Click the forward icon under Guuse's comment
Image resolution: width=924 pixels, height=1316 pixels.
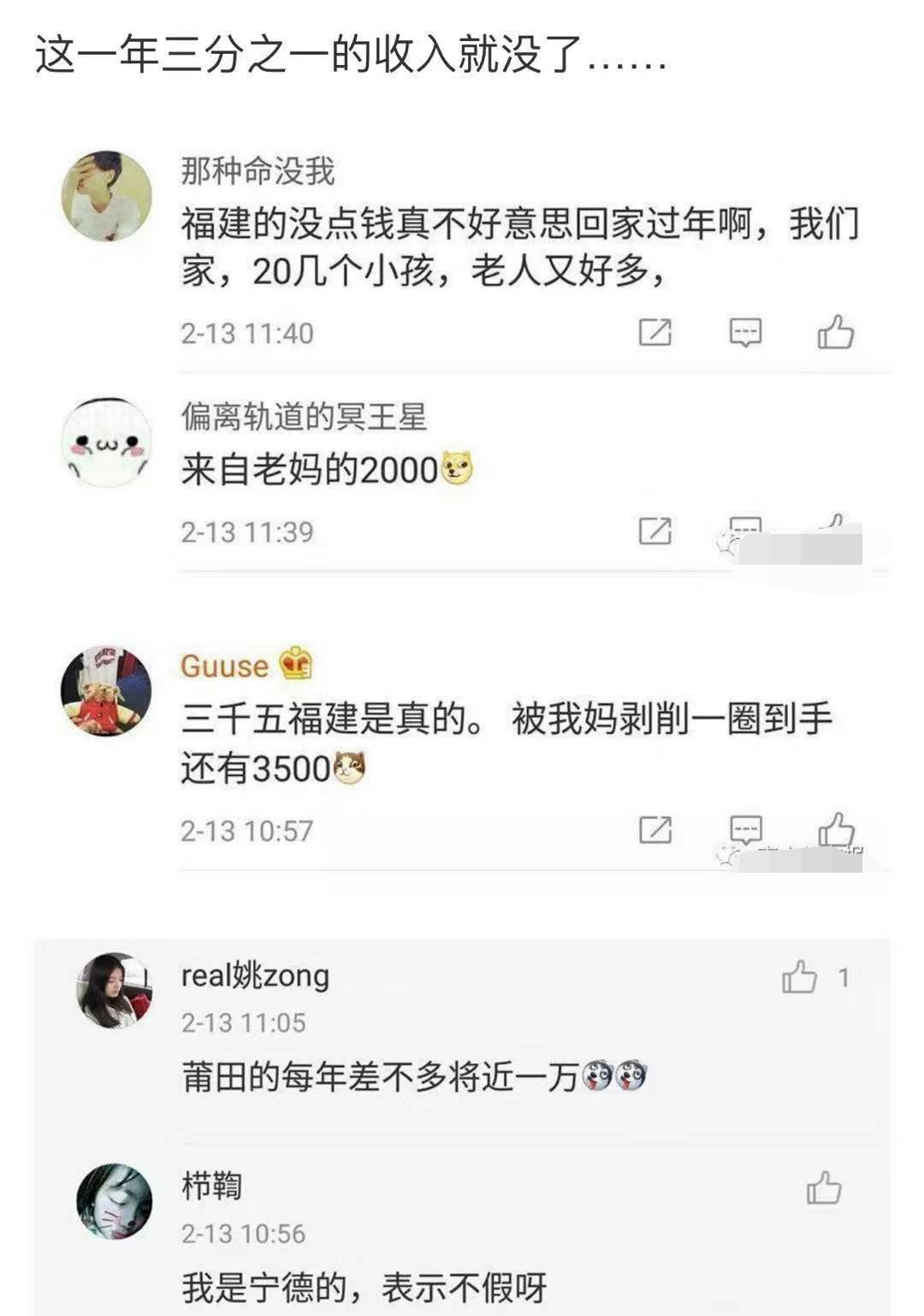655,828
